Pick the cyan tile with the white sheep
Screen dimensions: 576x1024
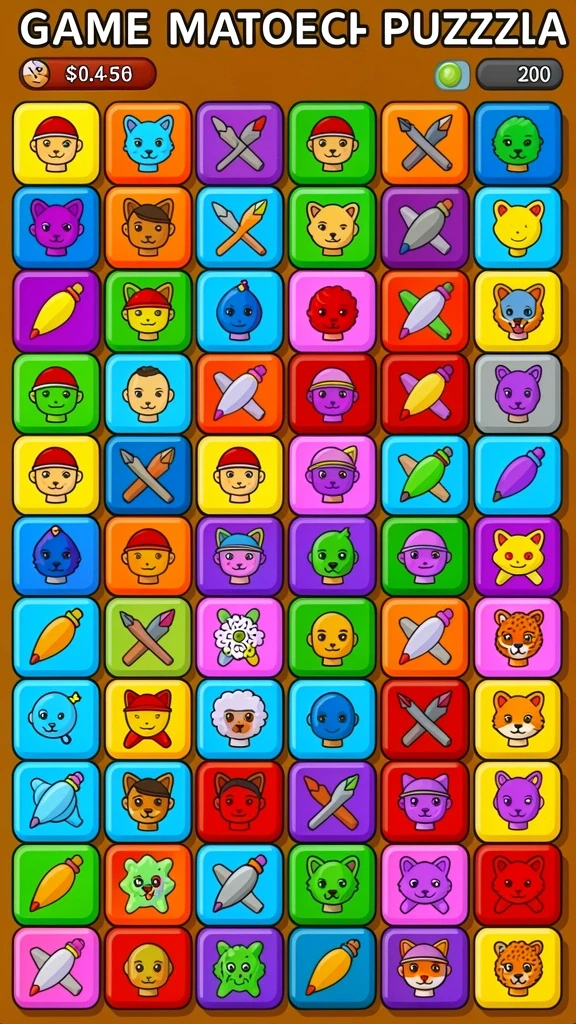click(239, 719)
